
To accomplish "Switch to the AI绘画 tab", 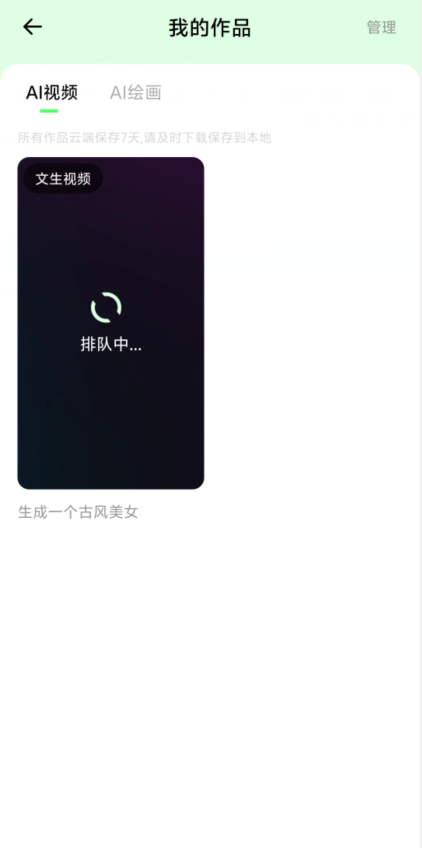I will point(135,92).
